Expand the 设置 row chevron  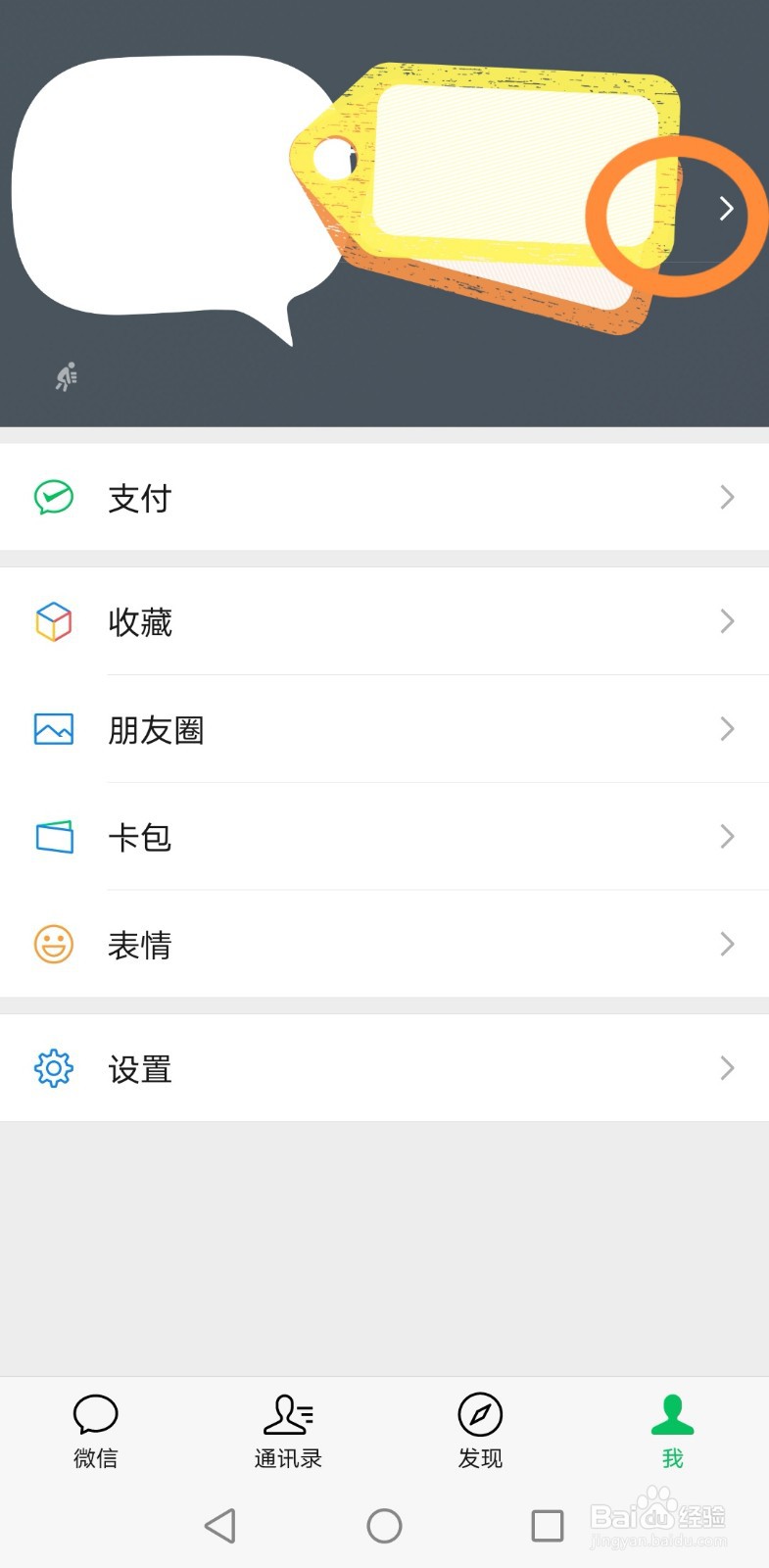point(726,1068)
